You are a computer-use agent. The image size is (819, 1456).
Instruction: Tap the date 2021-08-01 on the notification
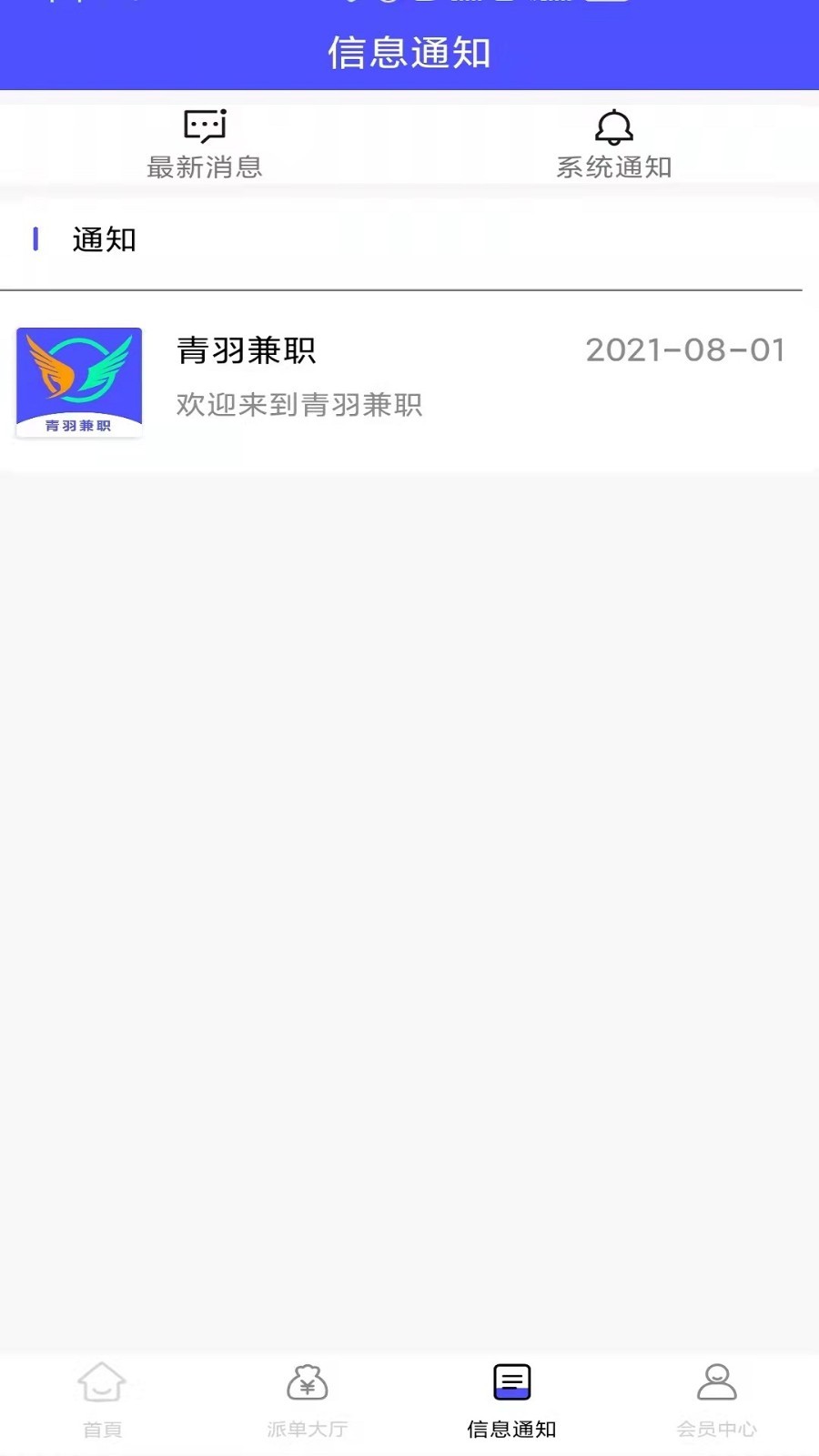[x=685, y=350]
